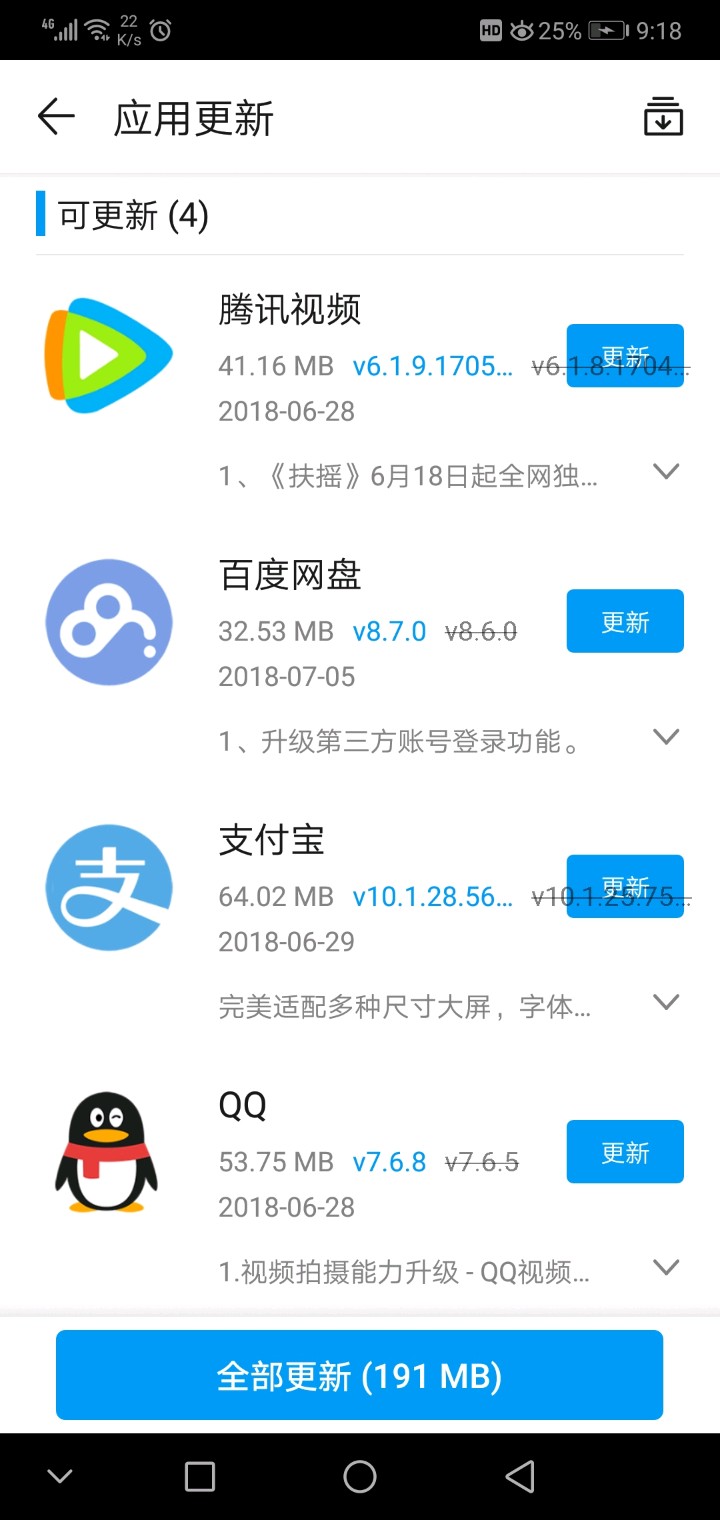Show full 支付宝 update description

tap(666, 1002)
